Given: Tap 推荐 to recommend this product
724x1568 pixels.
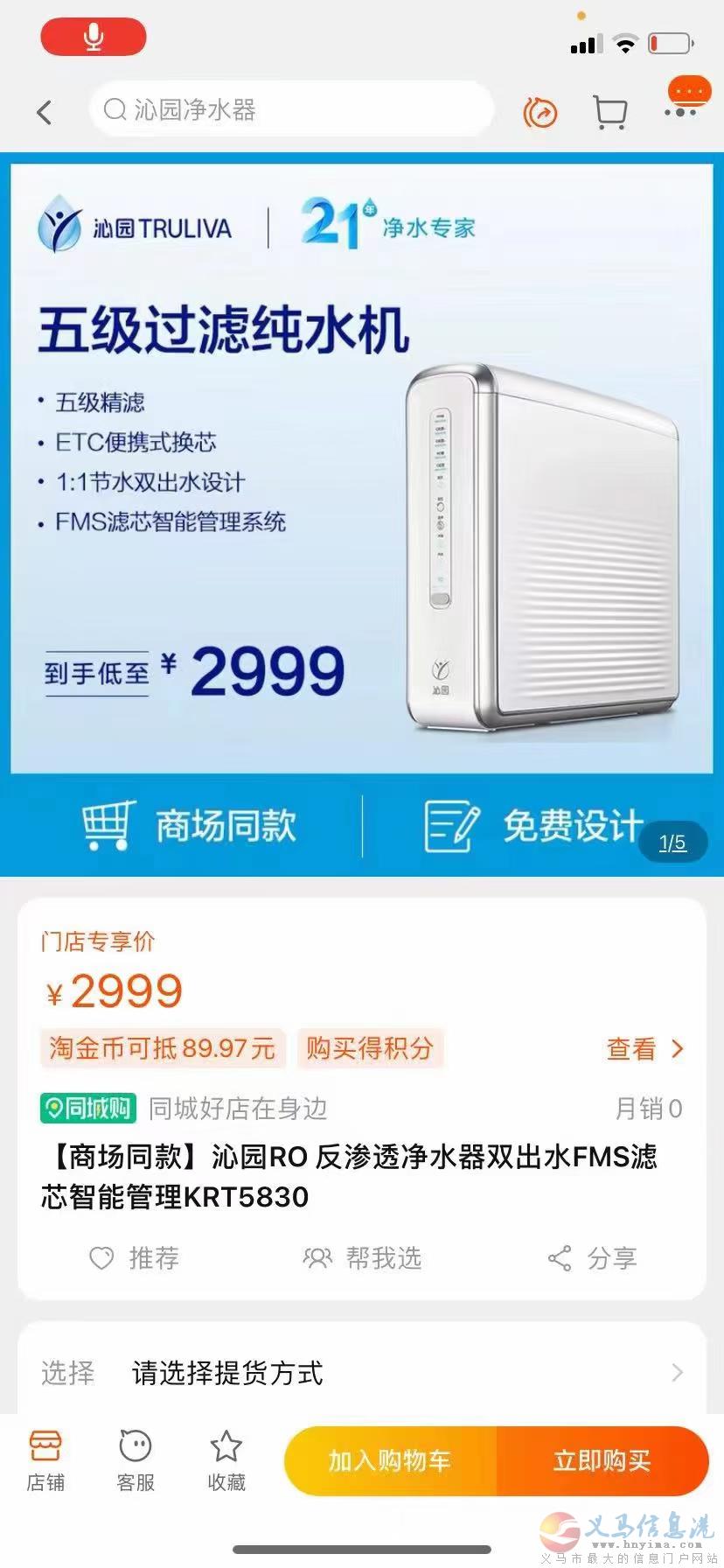Looking at the screenshot, I should tap(135, 1258).
